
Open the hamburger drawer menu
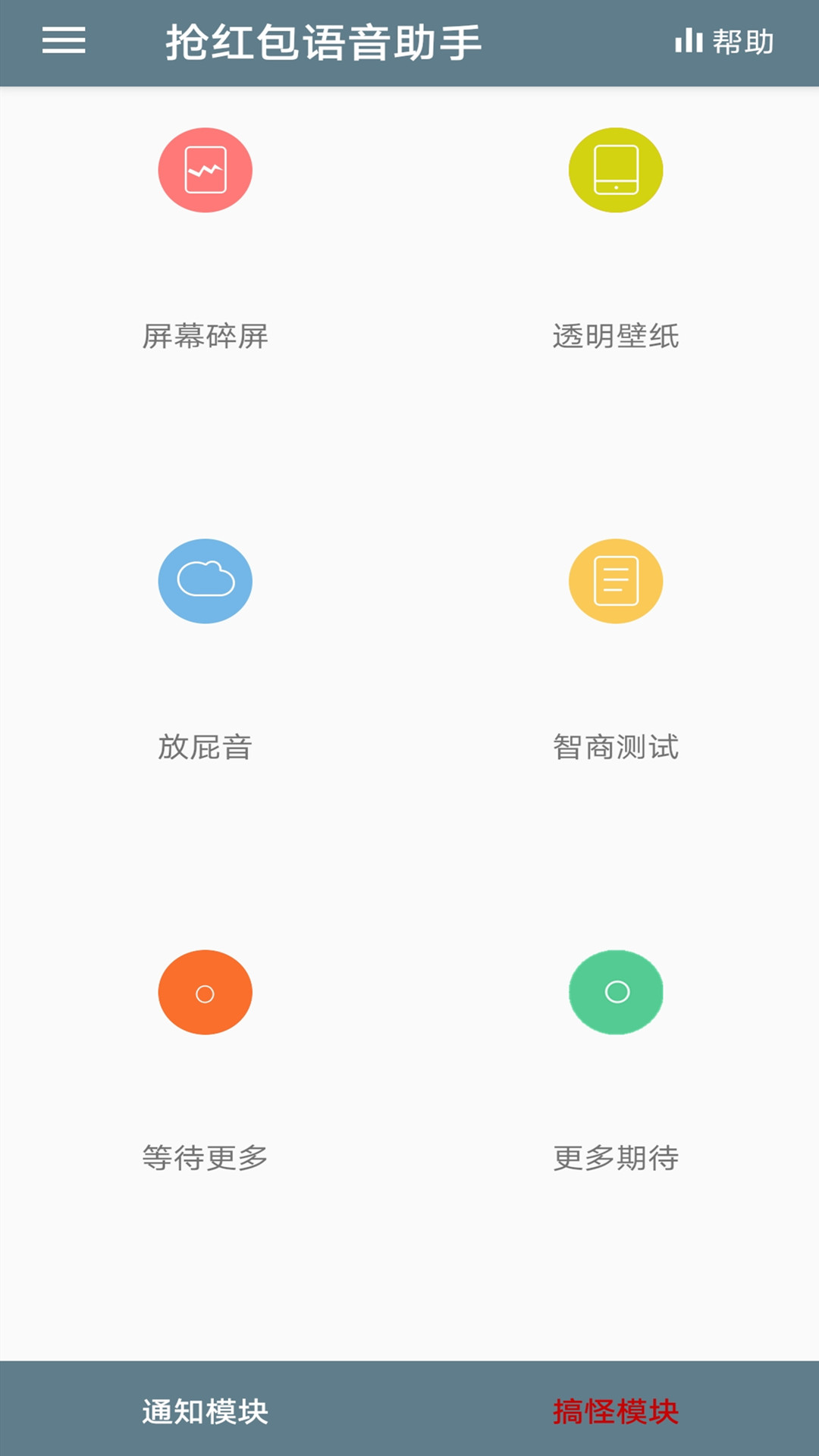[64, 41]
